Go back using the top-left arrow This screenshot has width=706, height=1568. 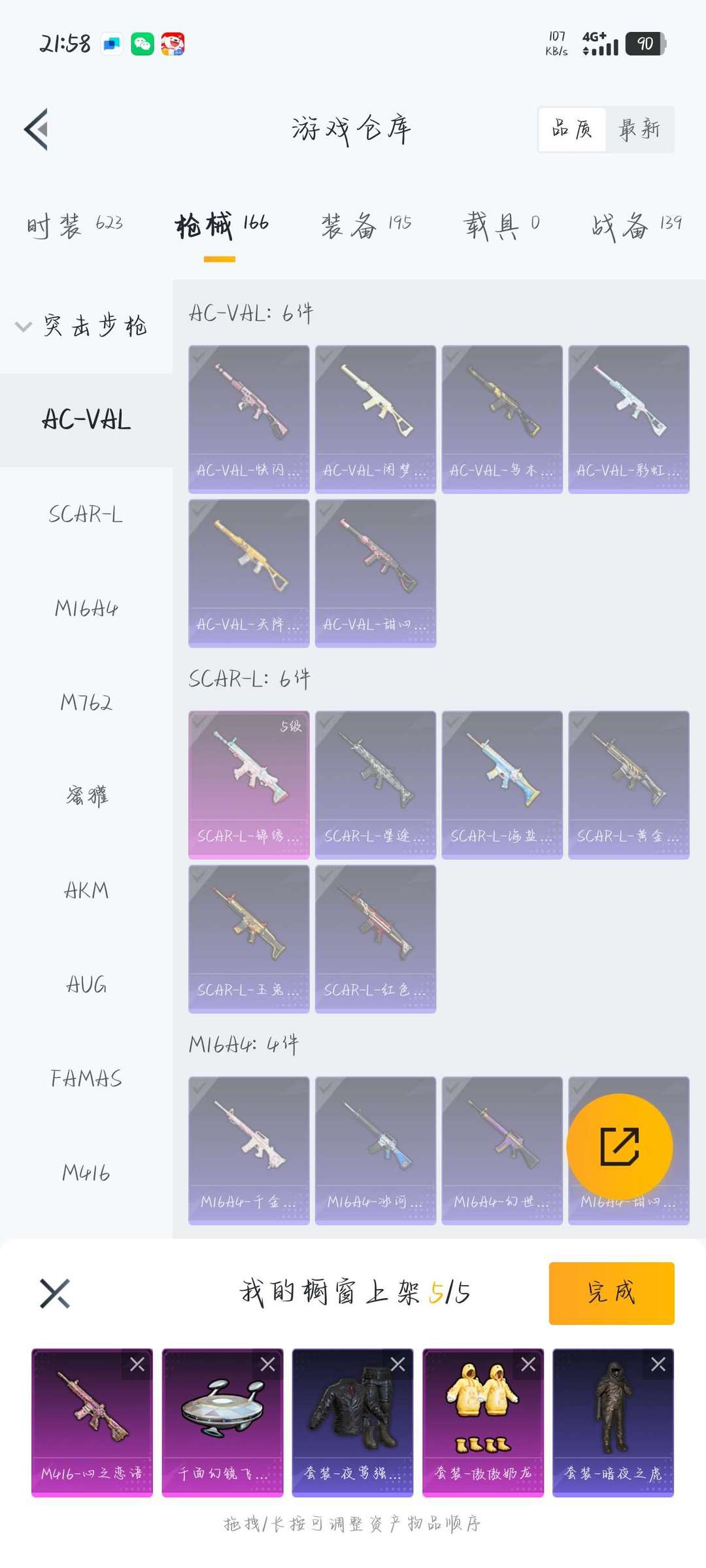37,129
